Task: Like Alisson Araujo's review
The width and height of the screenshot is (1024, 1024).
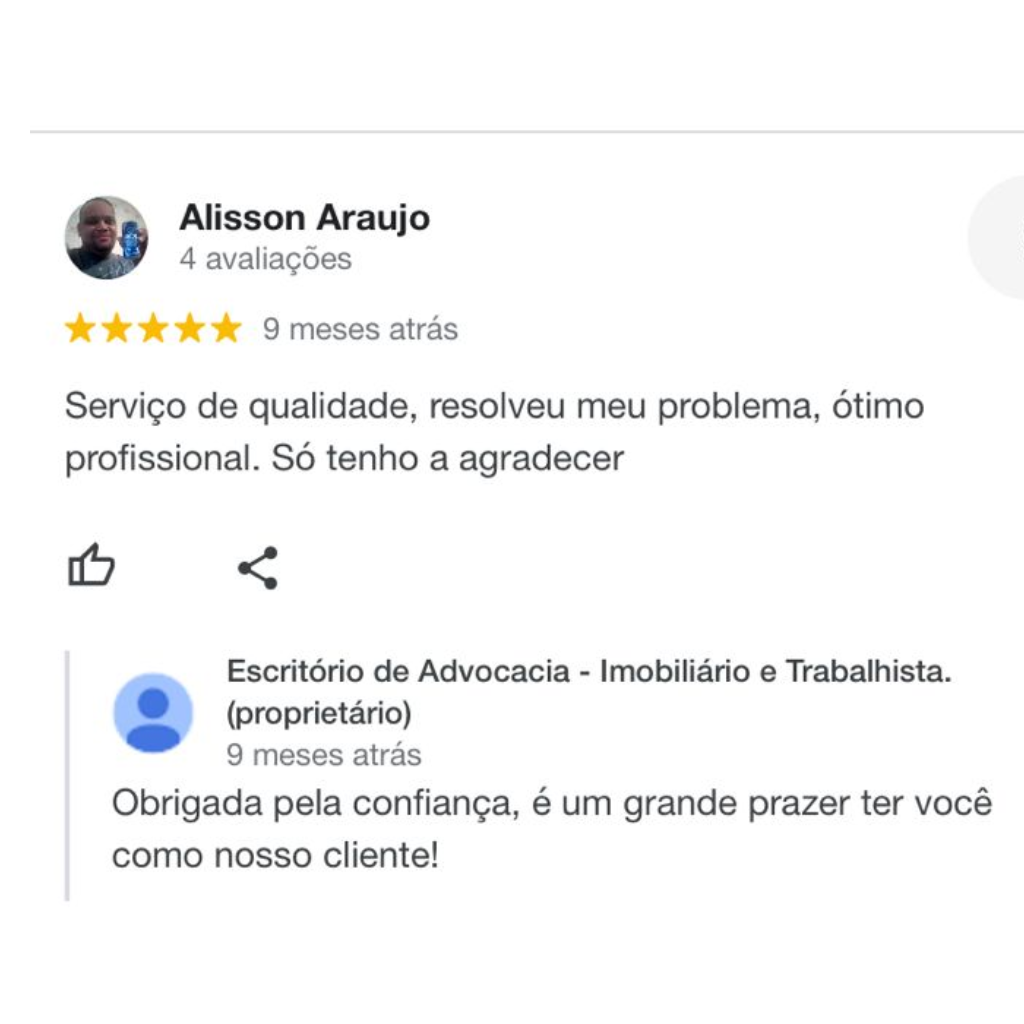Action: click(x=91, y=567)
